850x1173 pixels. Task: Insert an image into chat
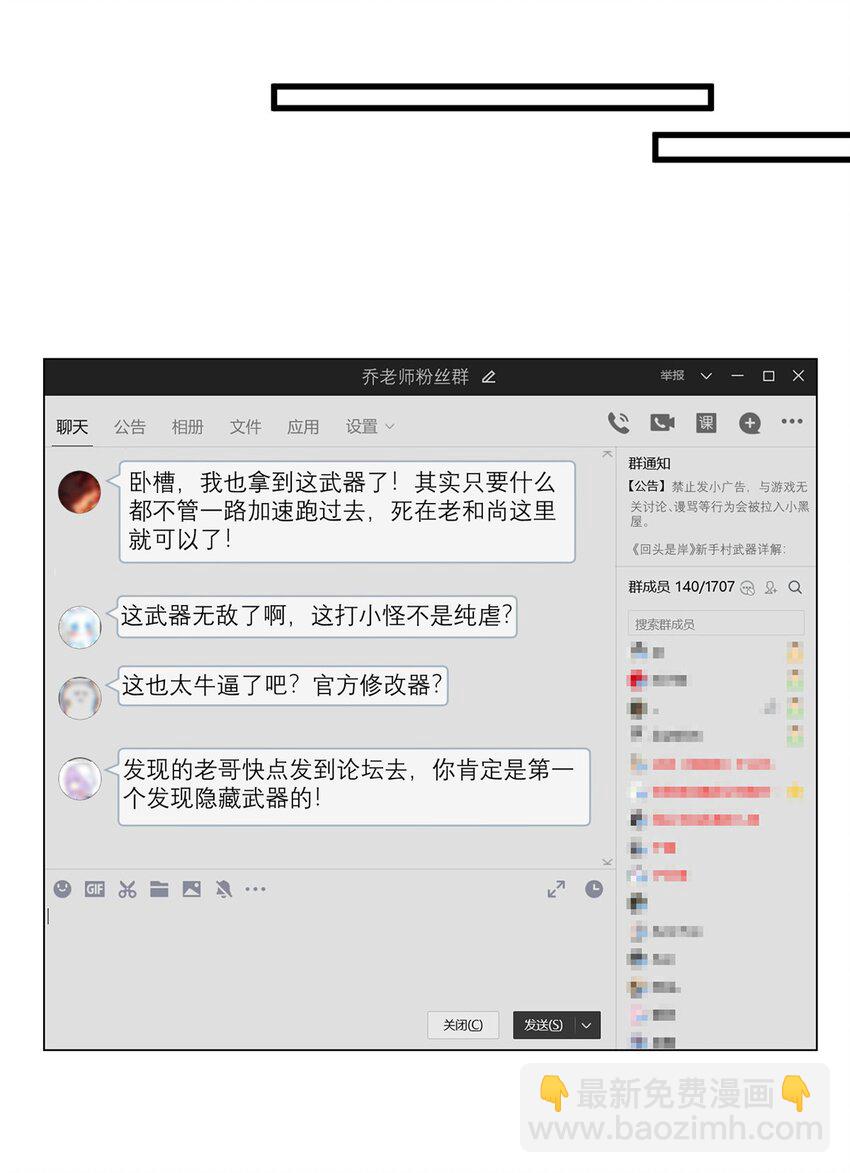(191, 888)
